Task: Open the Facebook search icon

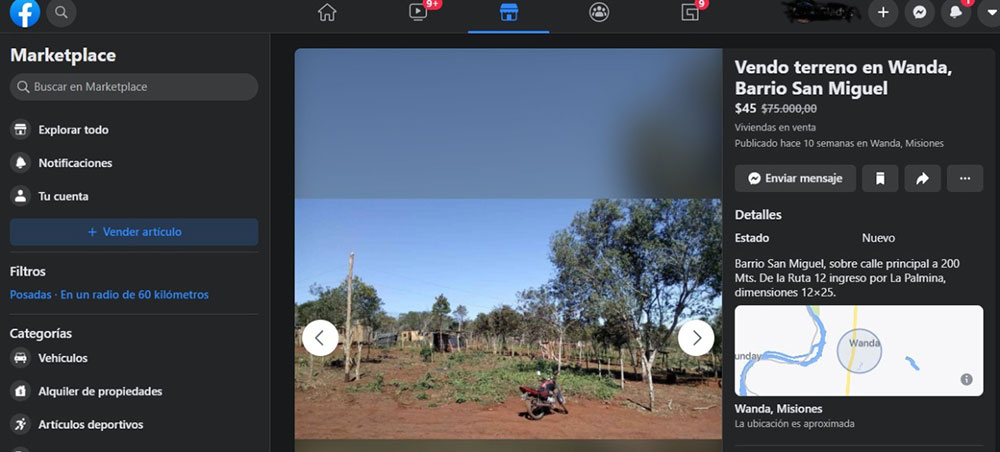Action: point(61,13)
